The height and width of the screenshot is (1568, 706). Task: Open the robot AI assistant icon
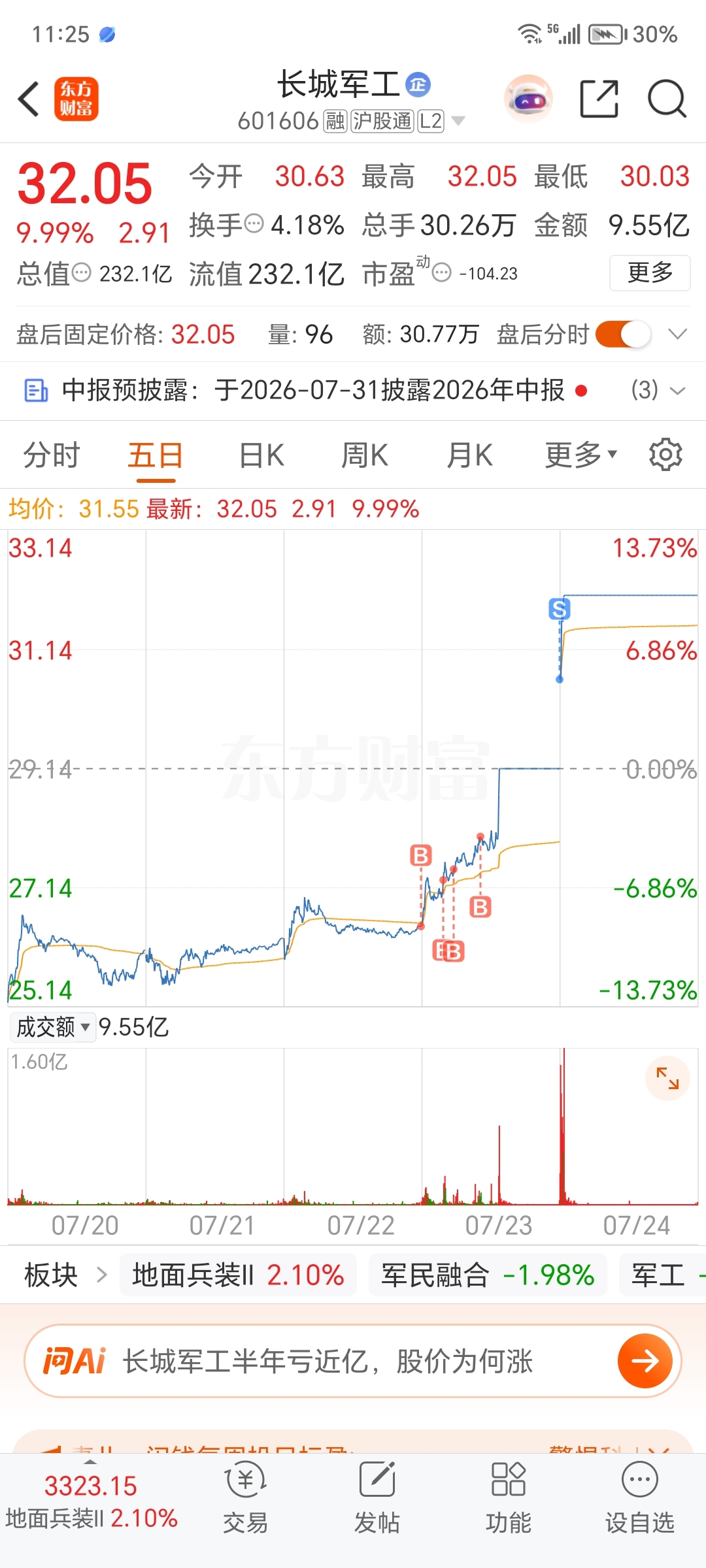click(x=528, y=99)
